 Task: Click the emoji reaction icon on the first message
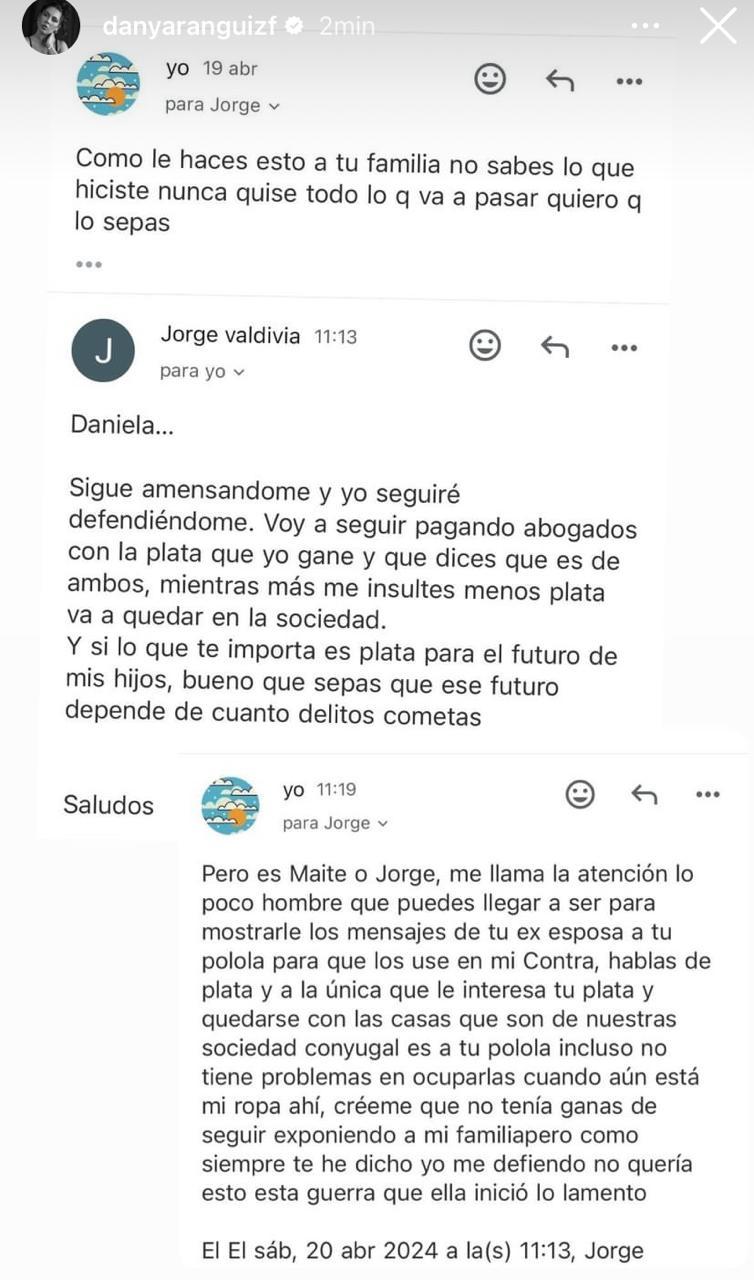489,77
